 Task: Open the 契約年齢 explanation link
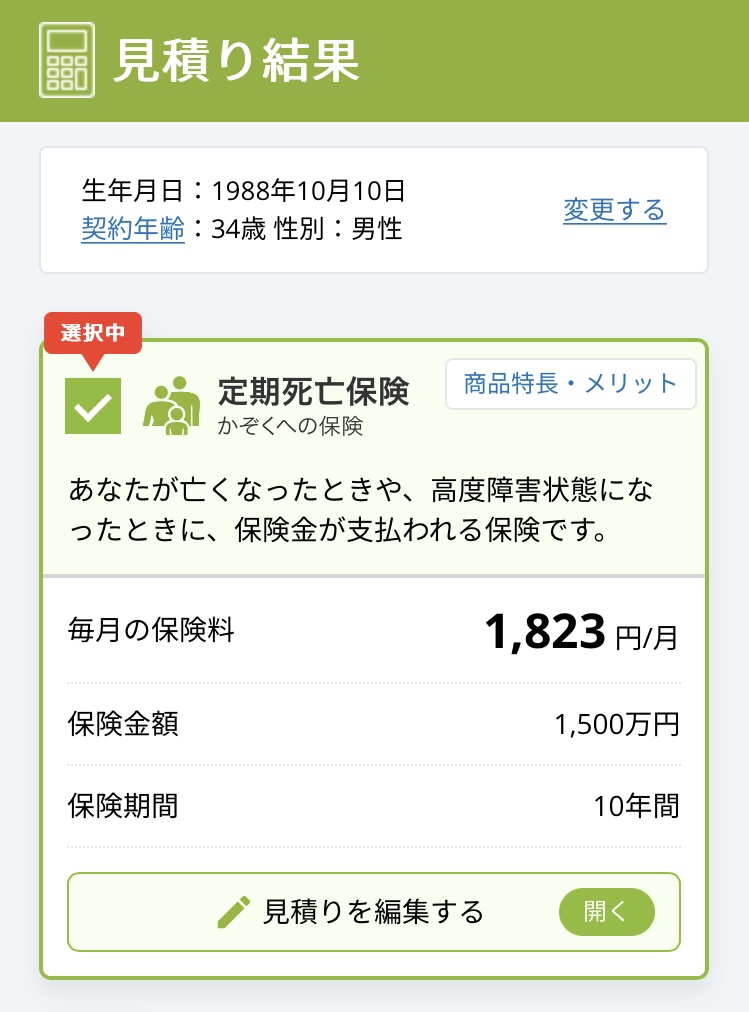[132, 229]
